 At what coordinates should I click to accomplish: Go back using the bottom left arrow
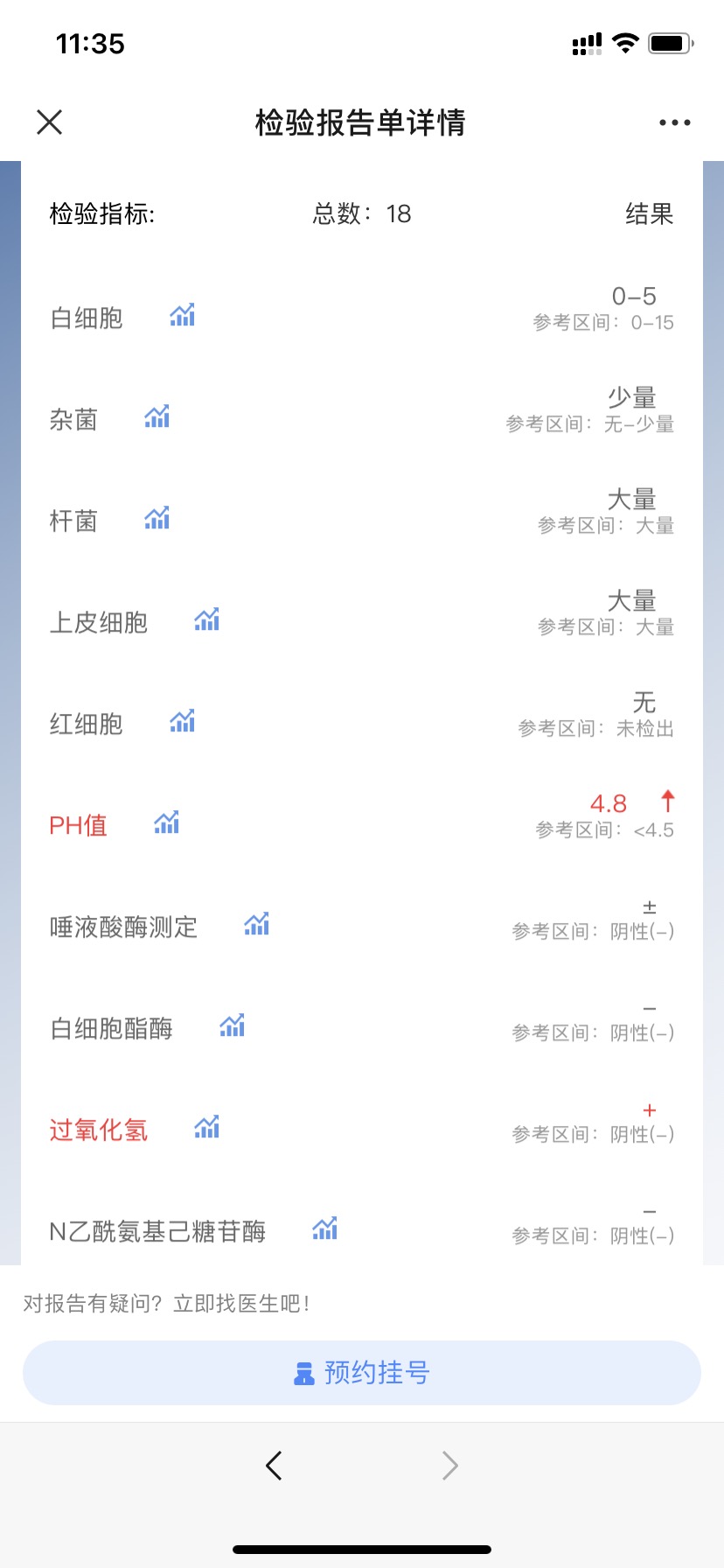pos(275,1466)
